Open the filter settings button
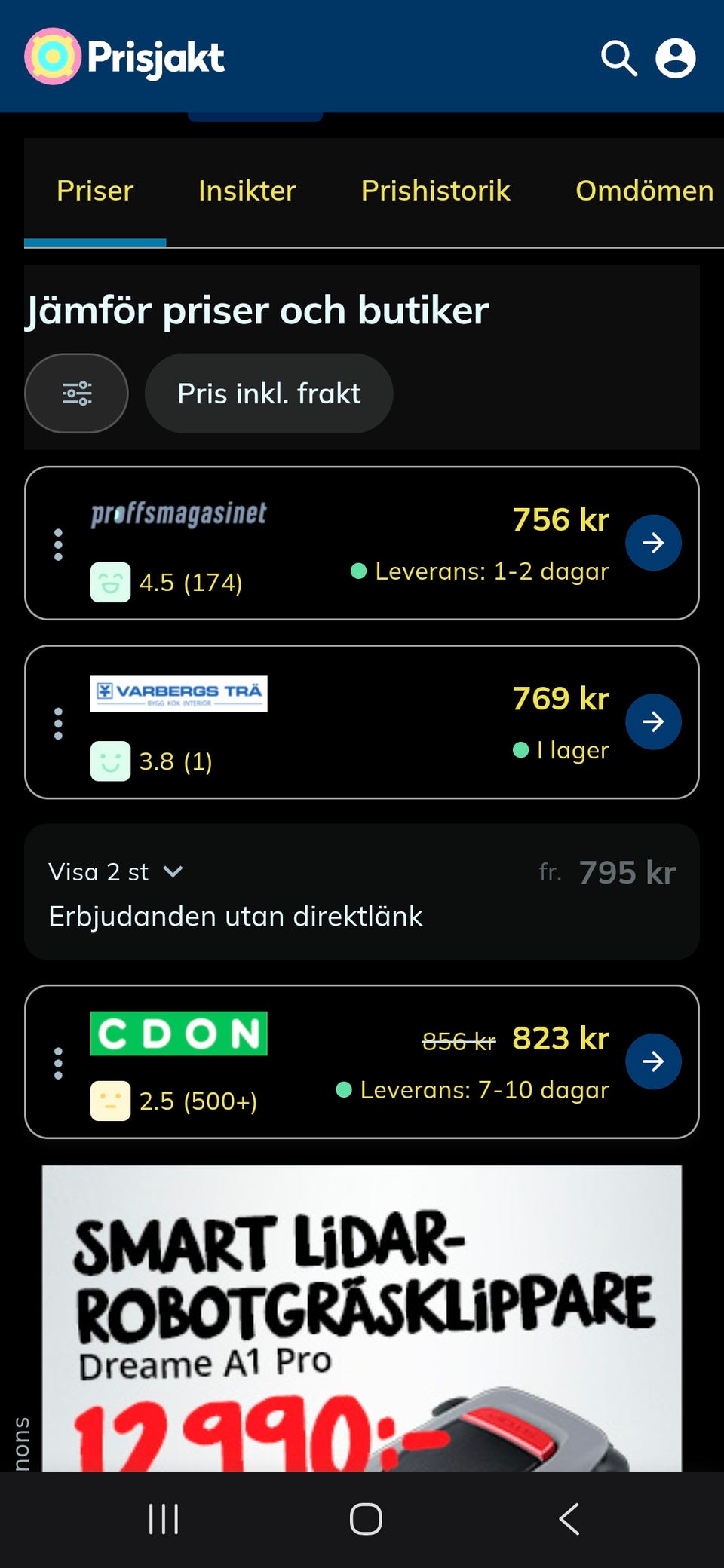This screenshot has height=1568, width=724. (x=76, y=394)
